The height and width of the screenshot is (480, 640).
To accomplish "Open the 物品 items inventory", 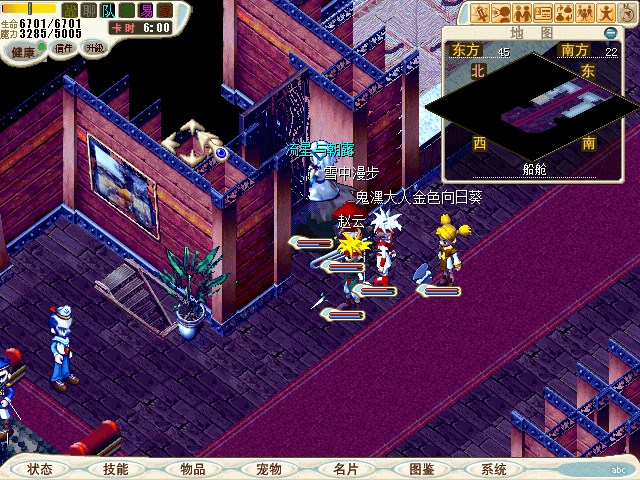I will [x=193, y=468].
